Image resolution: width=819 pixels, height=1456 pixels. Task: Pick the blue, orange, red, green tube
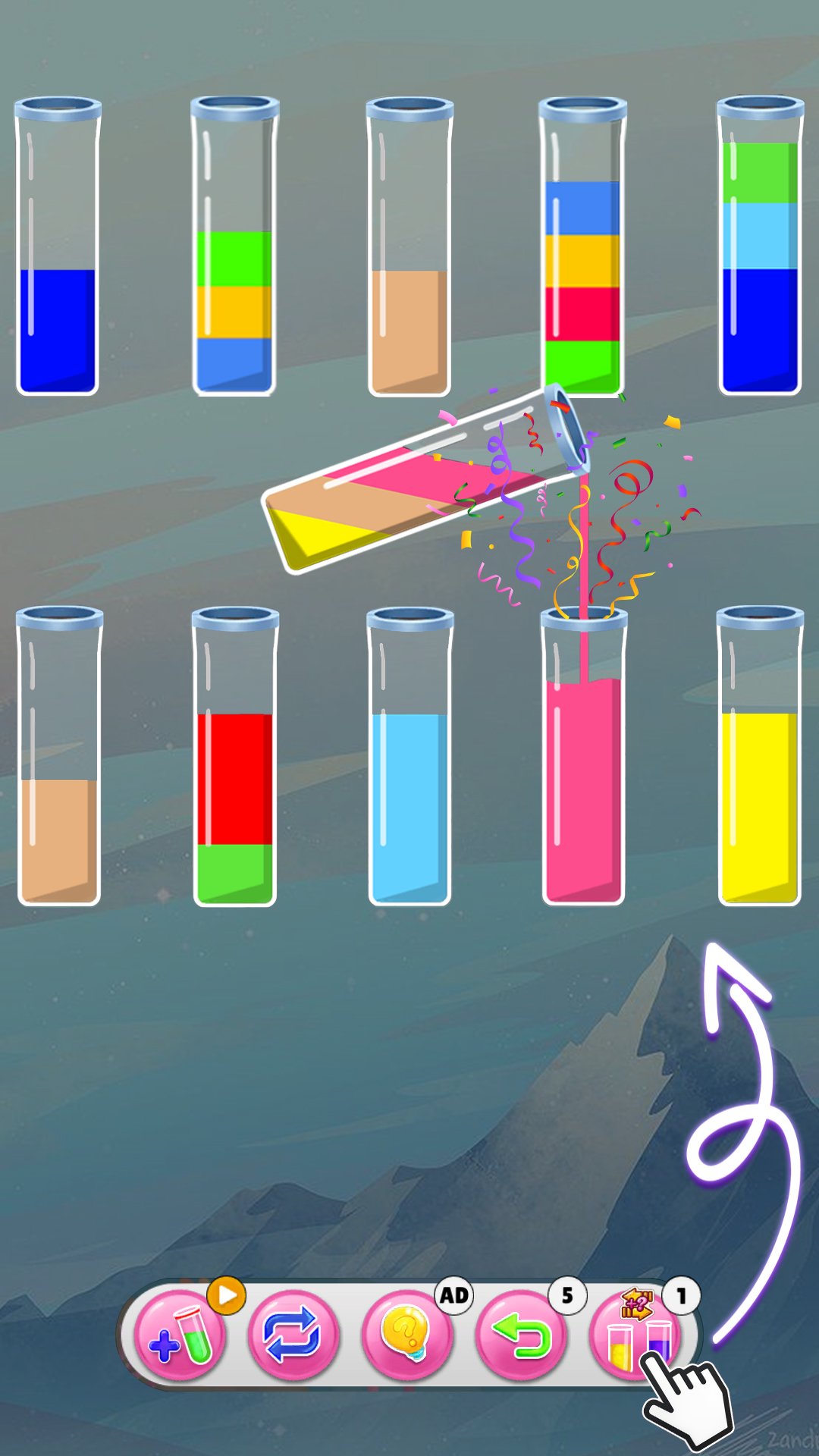pyautogui.click(x=582, y=246)
